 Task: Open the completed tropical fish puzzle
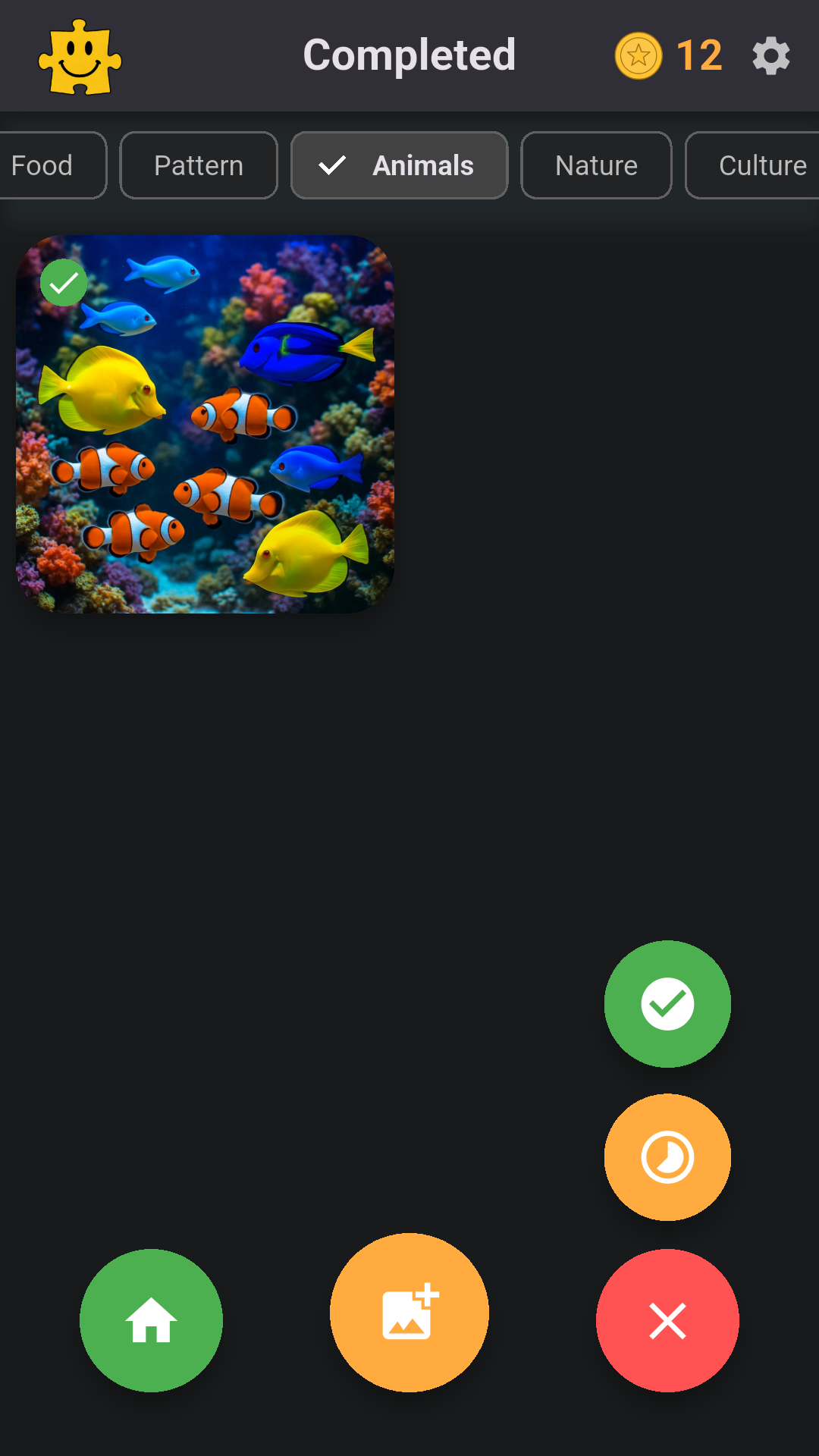click(206, 424)
